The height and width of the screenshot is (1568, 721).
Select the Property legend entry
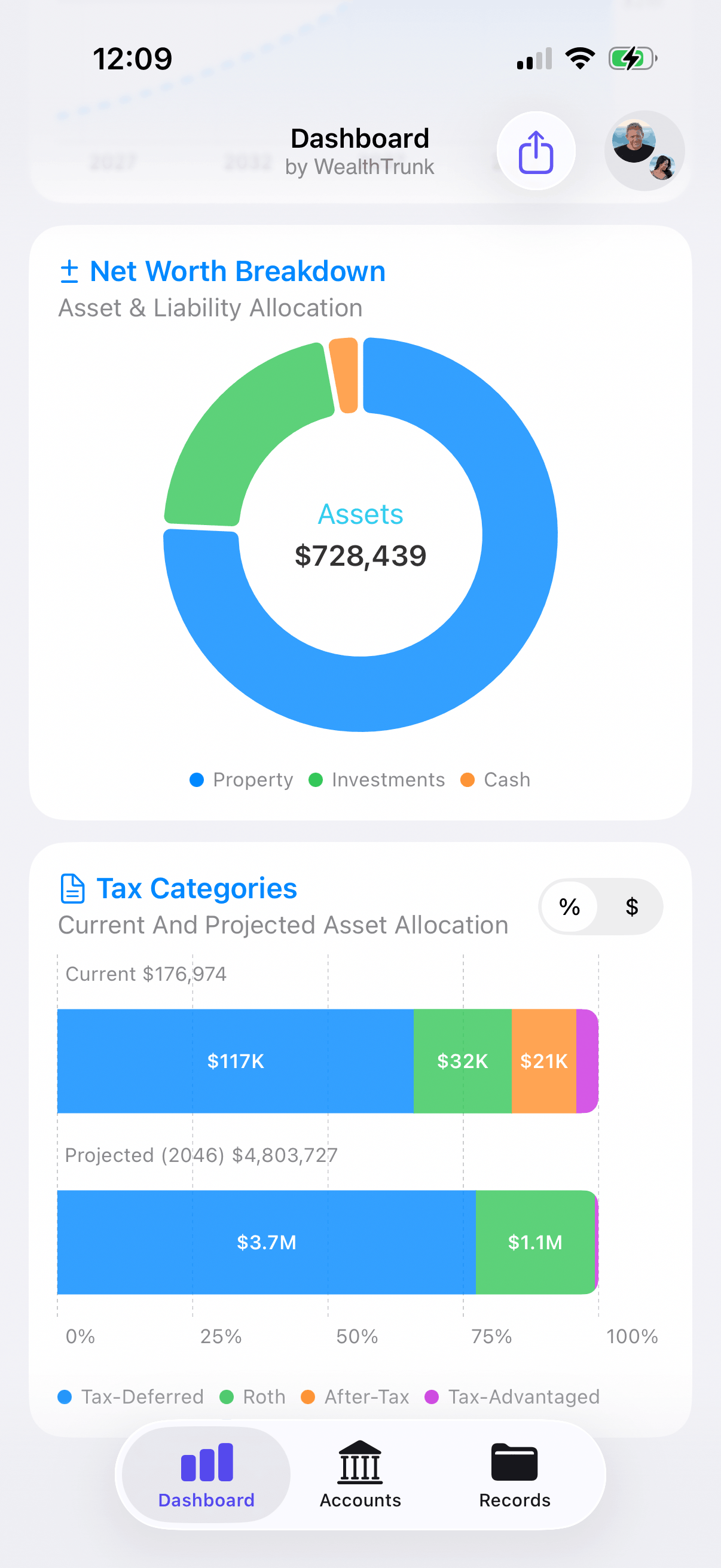[x=252, y=780]
